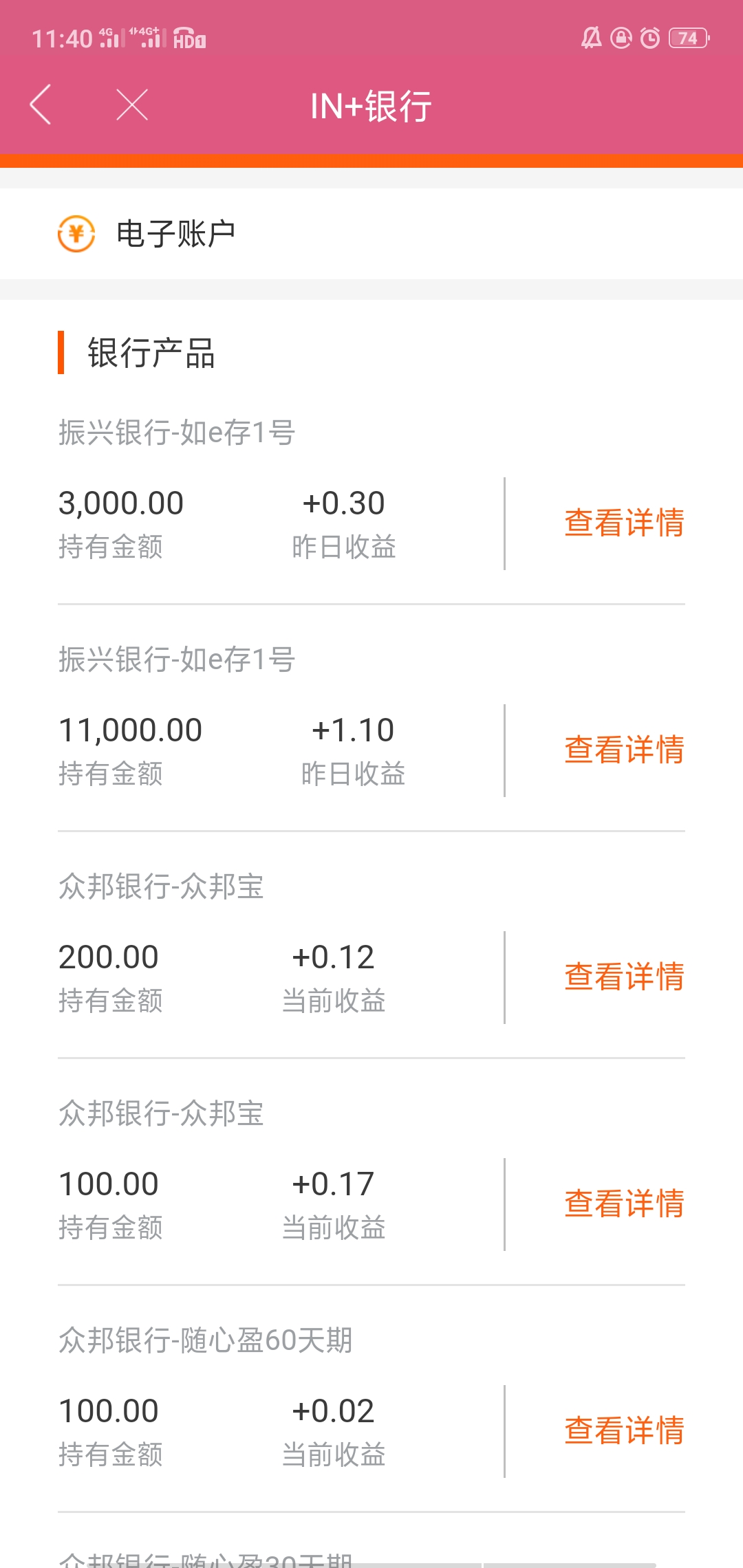Open the 电子账户 row
The image size is (743, 1568).
[371, 234]
